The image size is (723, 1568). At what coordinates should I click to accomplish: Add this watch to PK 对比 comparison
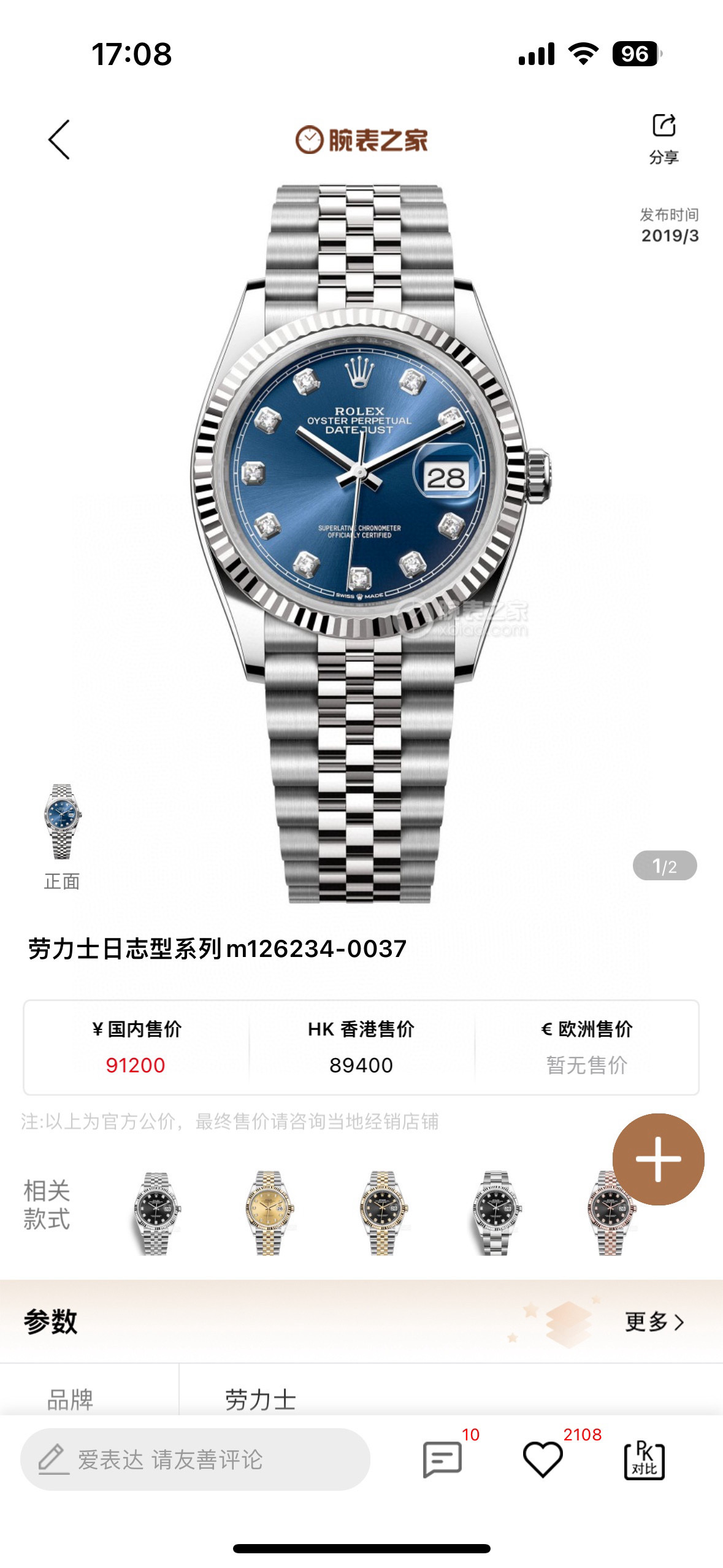click(644, 1459)
